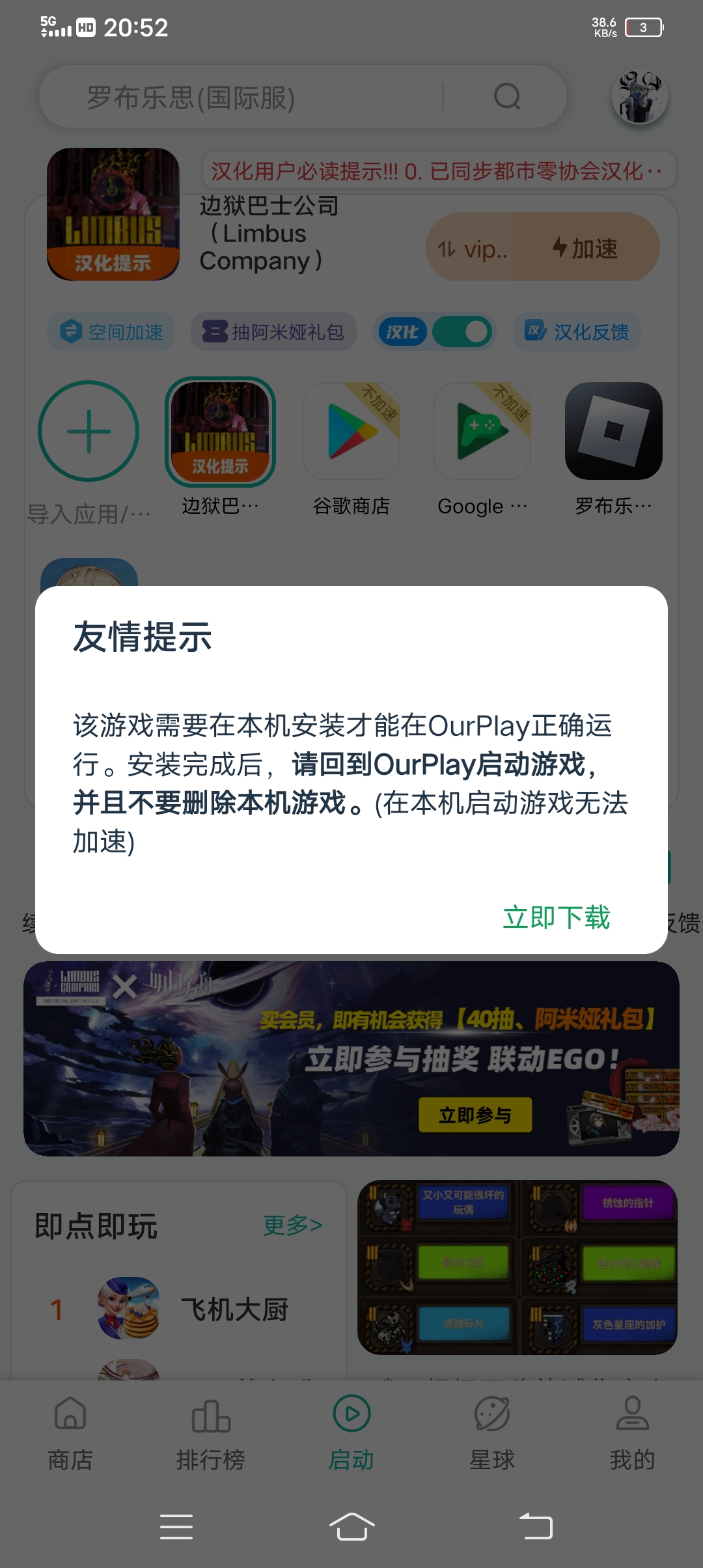Close the Limbus promo banner
The width and height of the screenshot is (703, 1568).
tap(124, 987)
